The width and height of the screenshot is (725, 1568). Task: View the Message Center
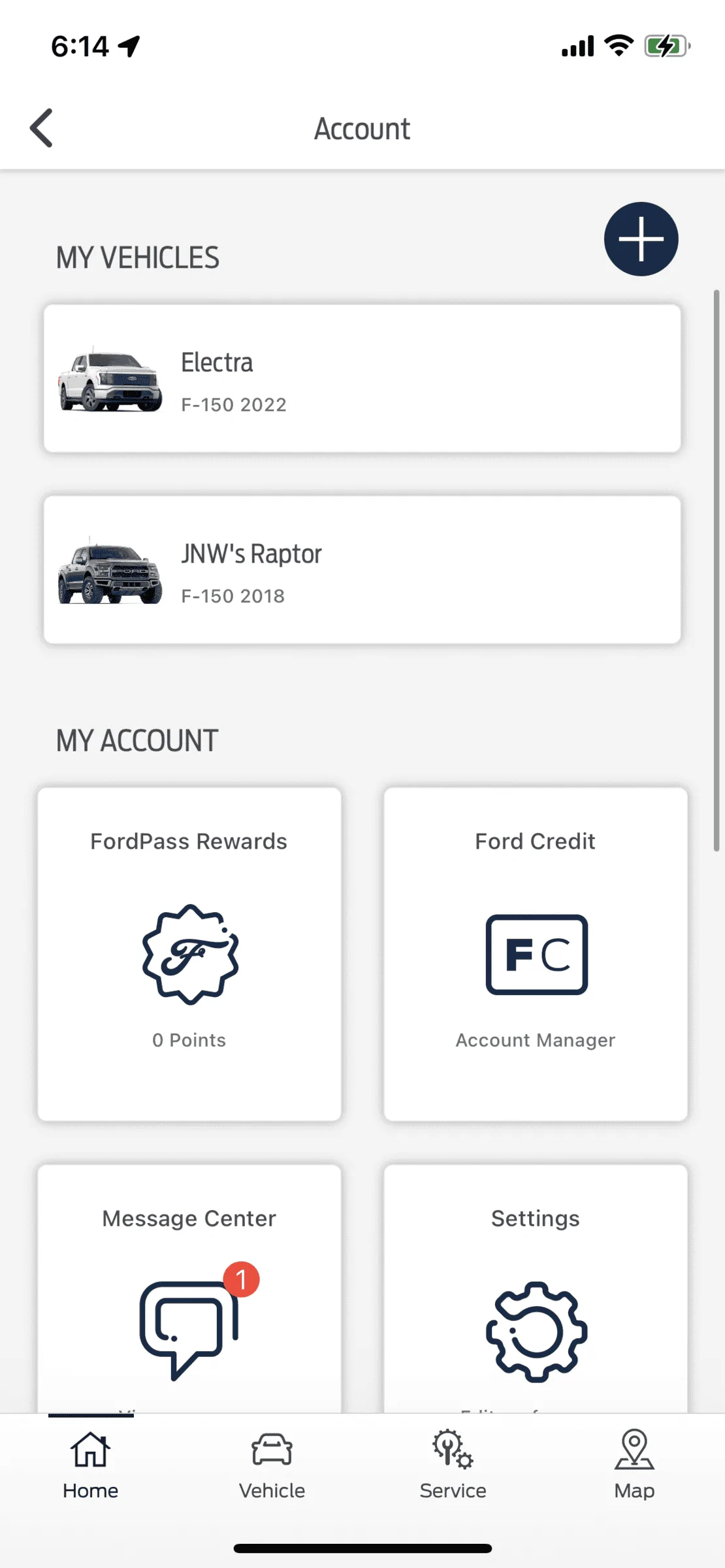(x=189, y=1294)
